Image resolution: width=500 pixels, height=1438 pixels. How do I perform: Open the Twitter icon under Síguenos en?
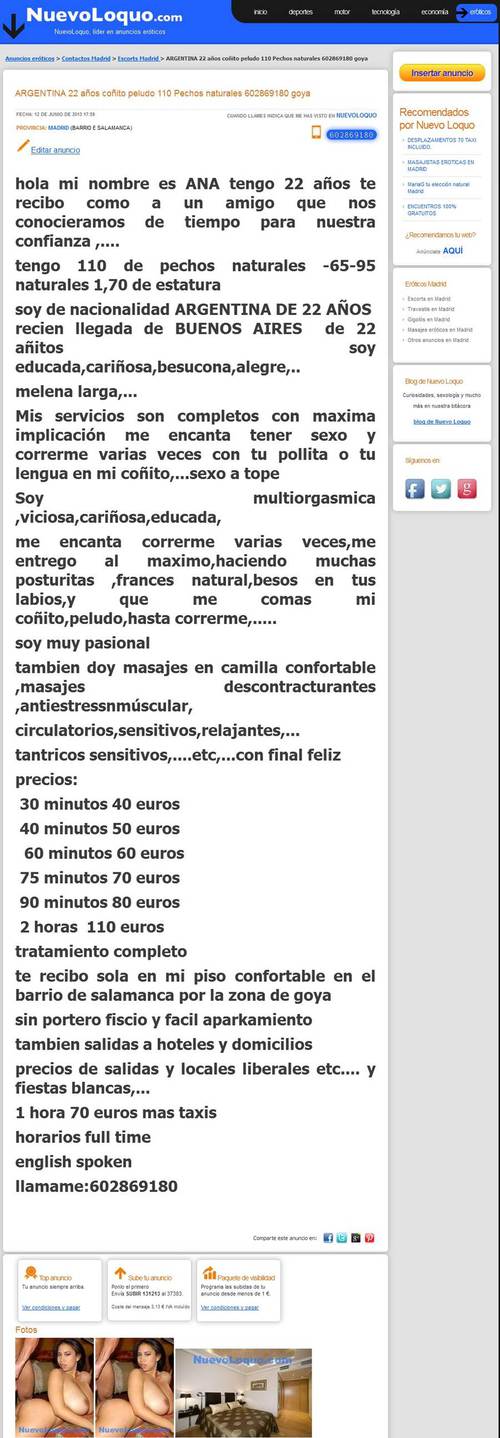(441, 489)
